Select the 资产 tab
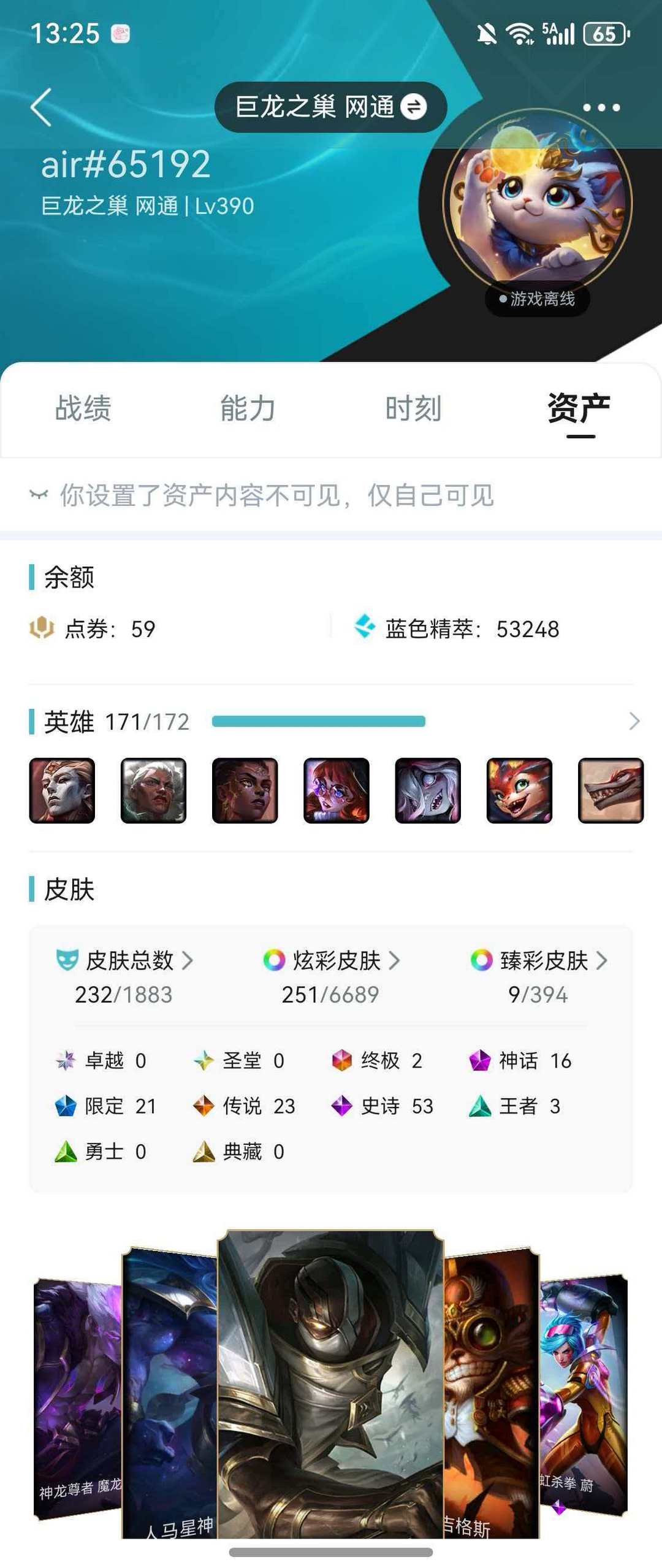This screenshot has height=1568, width=662. click(x=579, y=408)
